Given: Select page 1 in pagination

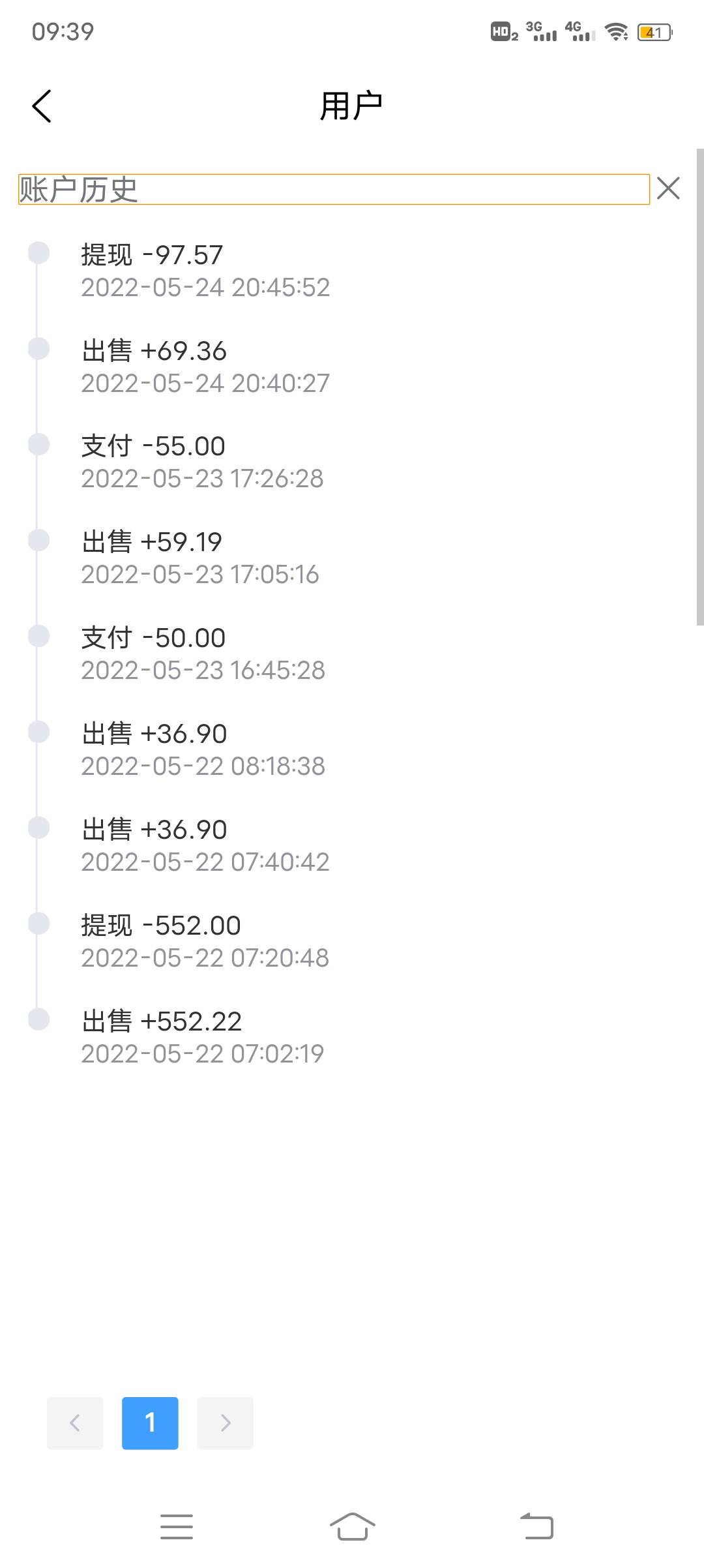Looking at the screenshot, I should (x=150, y=1423).
